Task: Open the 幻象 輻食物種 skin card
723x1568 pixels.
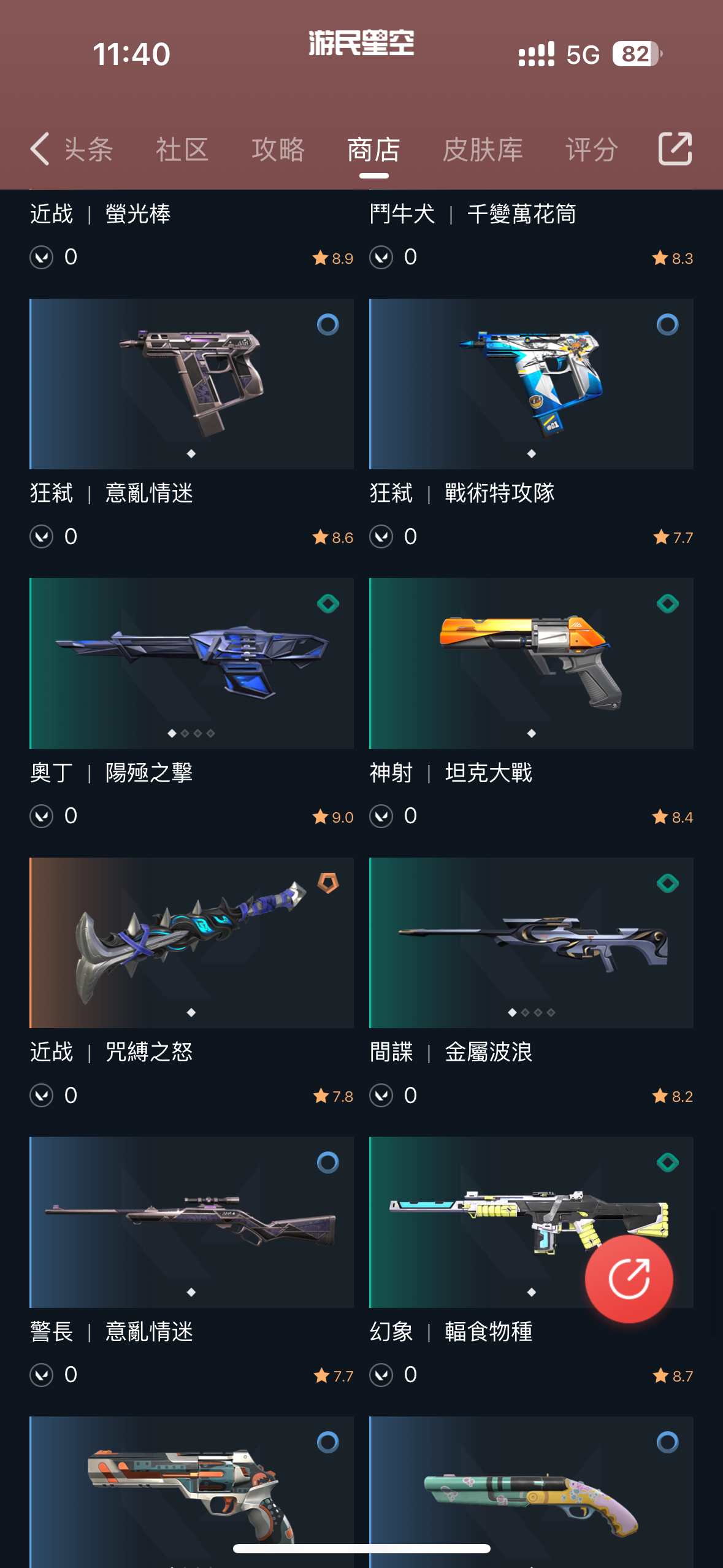Action: click(491, 1222)
